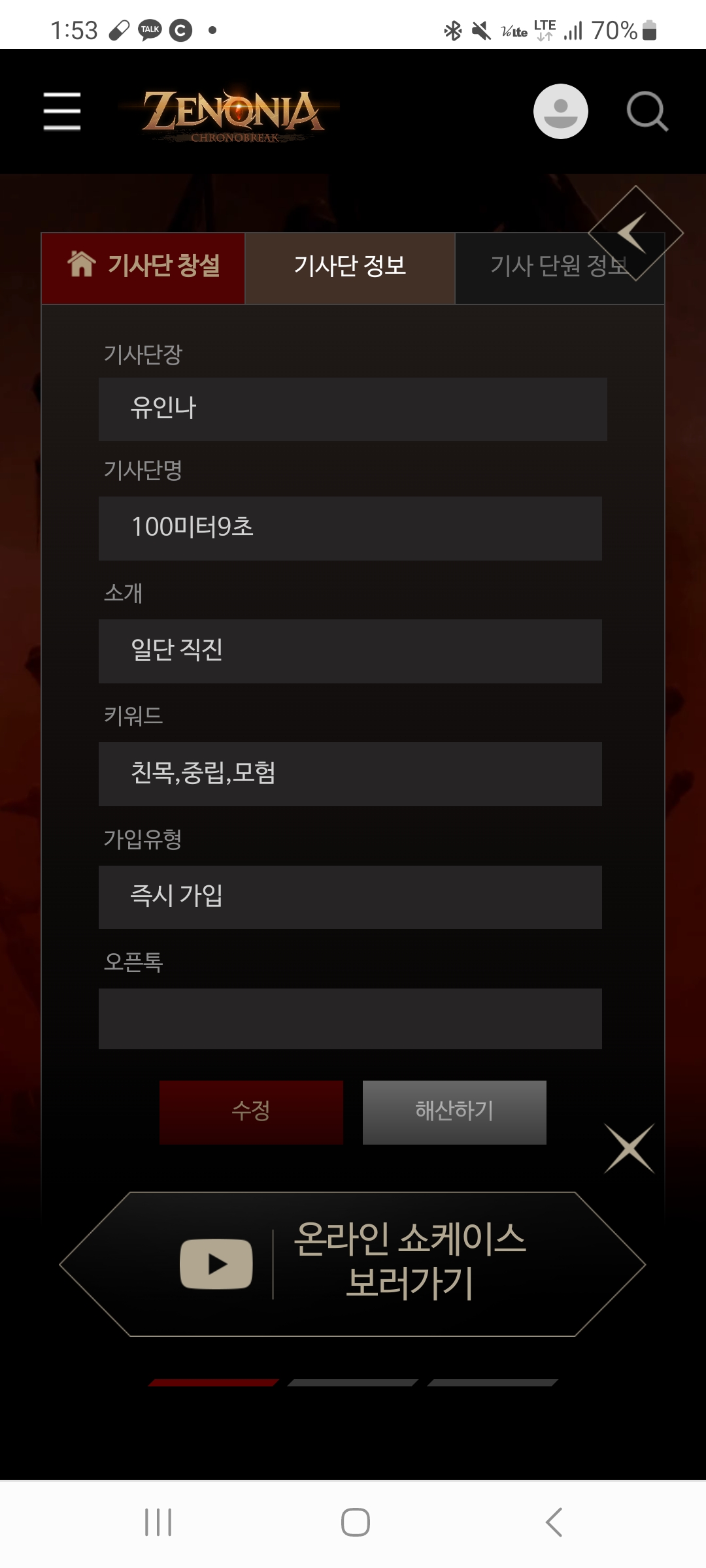Open the user profile icon
The image size is (706, 1568).
point(560,111)
